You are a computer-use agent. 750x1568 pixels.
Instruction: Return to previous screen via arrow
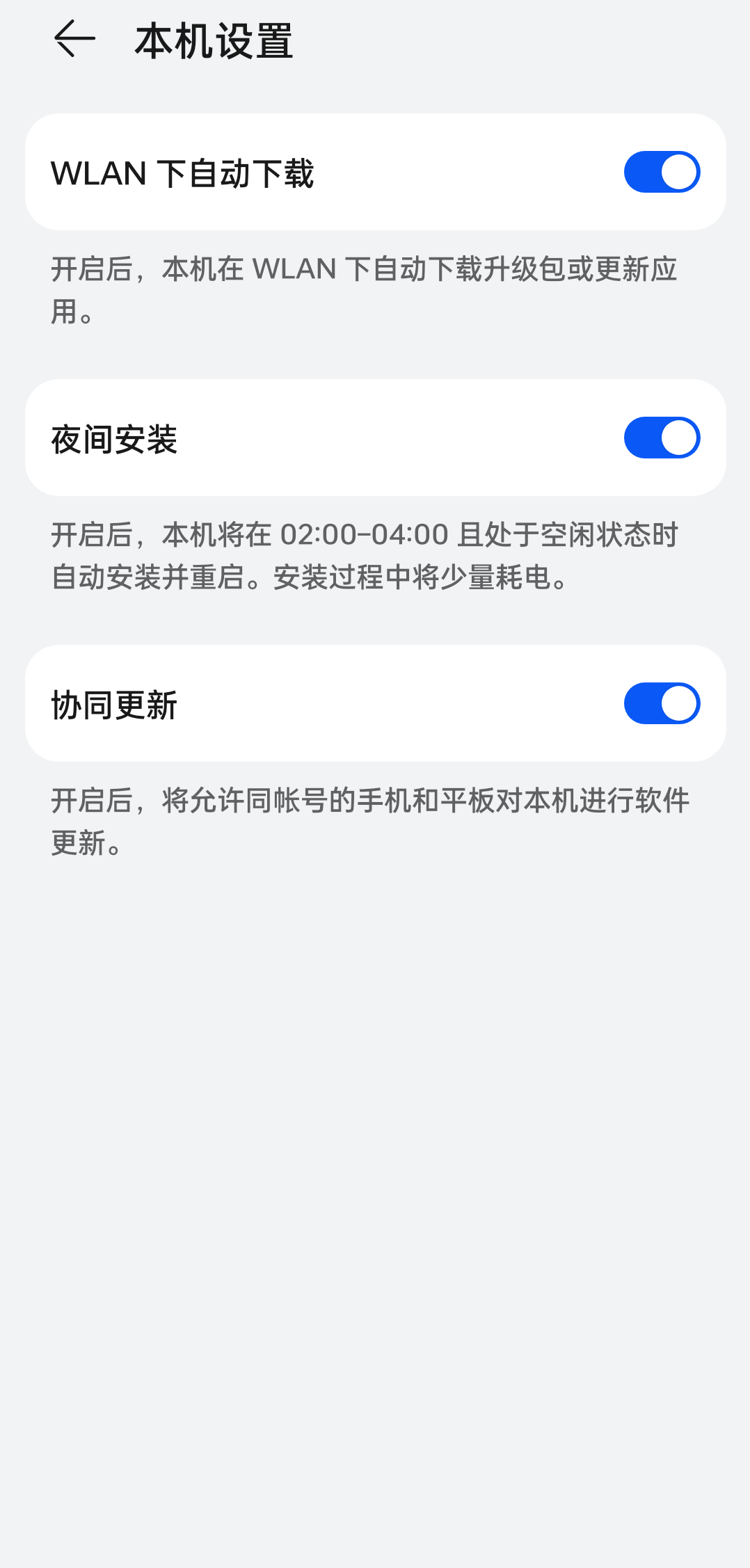[73, 38]
